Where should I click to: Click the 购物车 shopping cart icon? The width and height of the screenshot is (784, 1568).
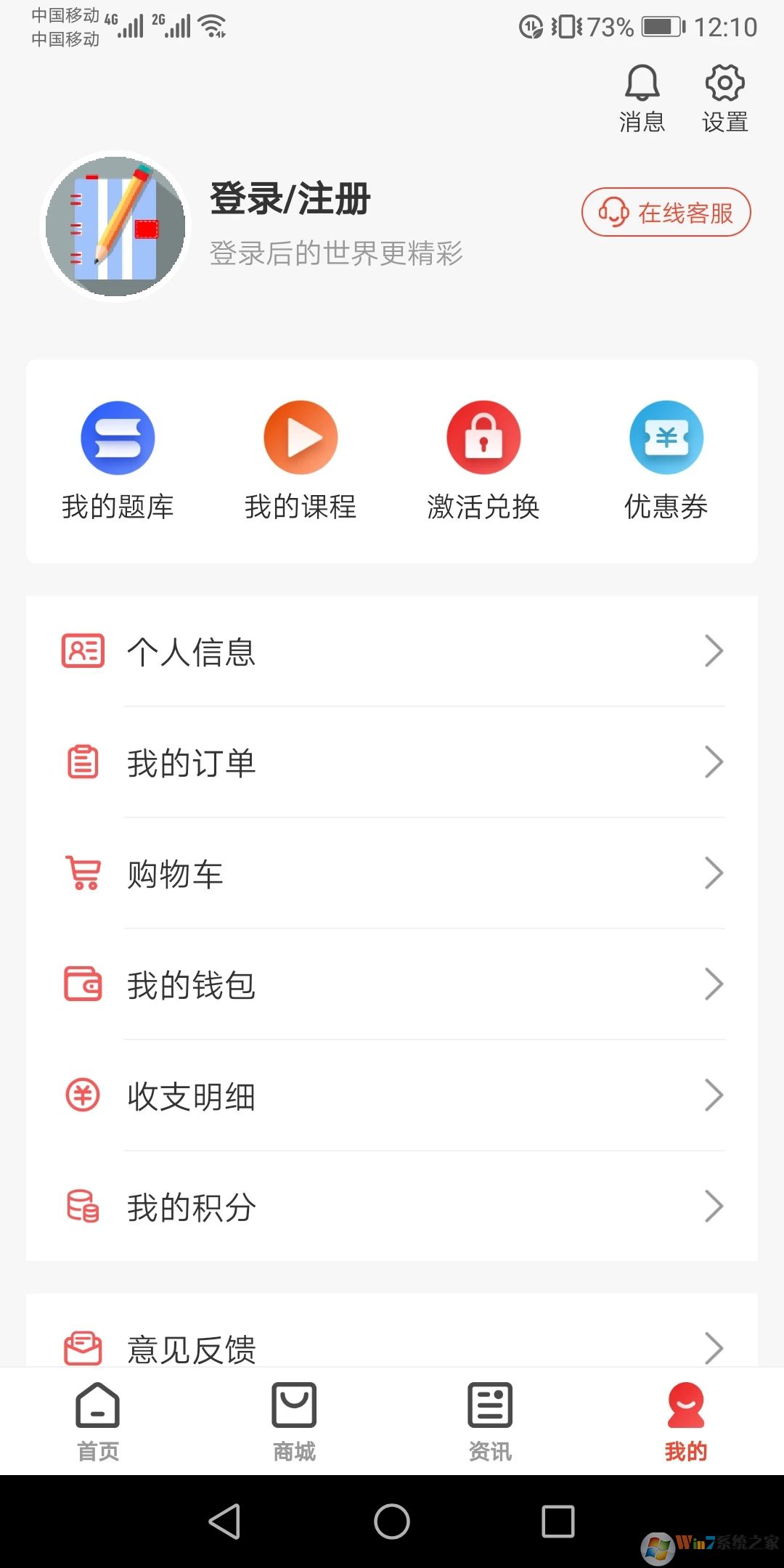click(82, 873)
